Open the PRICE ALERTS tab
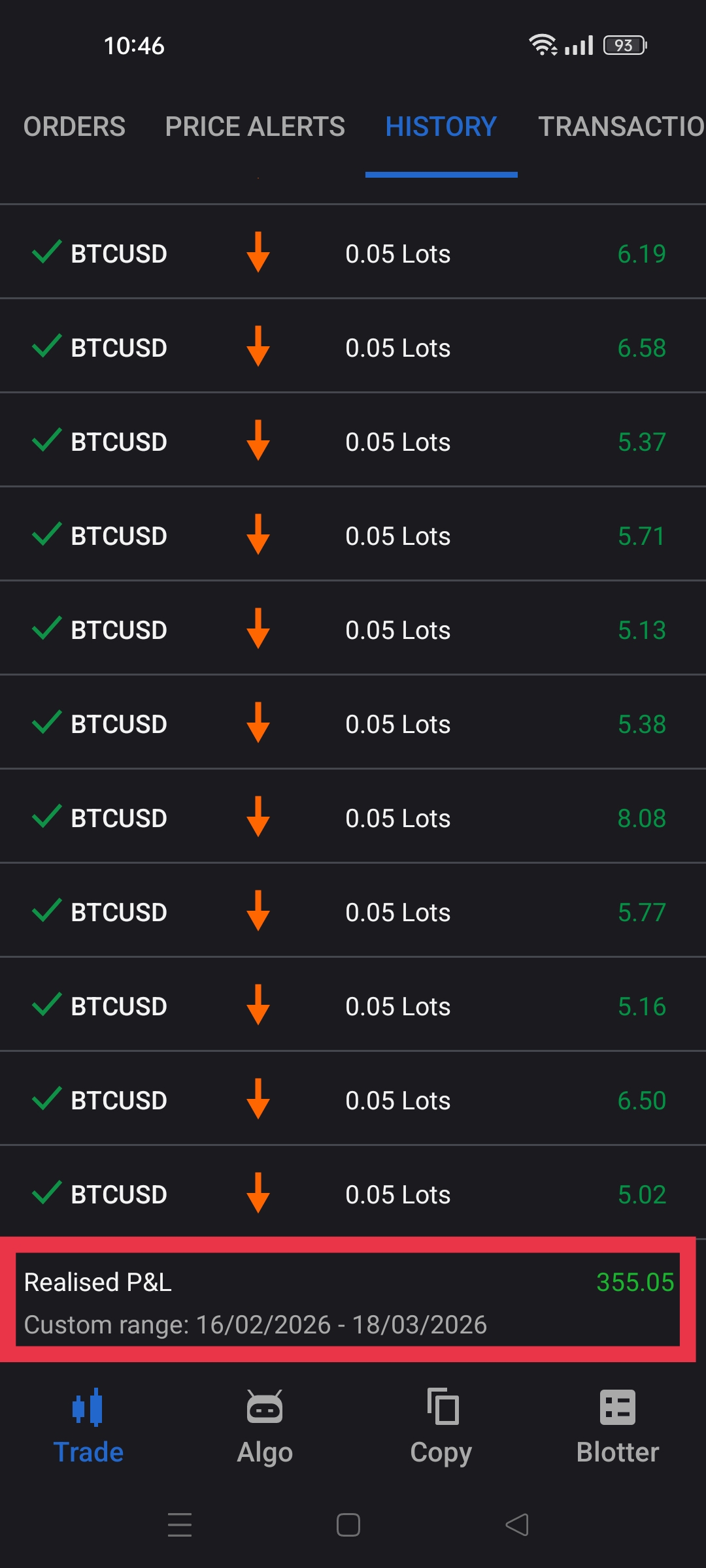 coord(255,126)
